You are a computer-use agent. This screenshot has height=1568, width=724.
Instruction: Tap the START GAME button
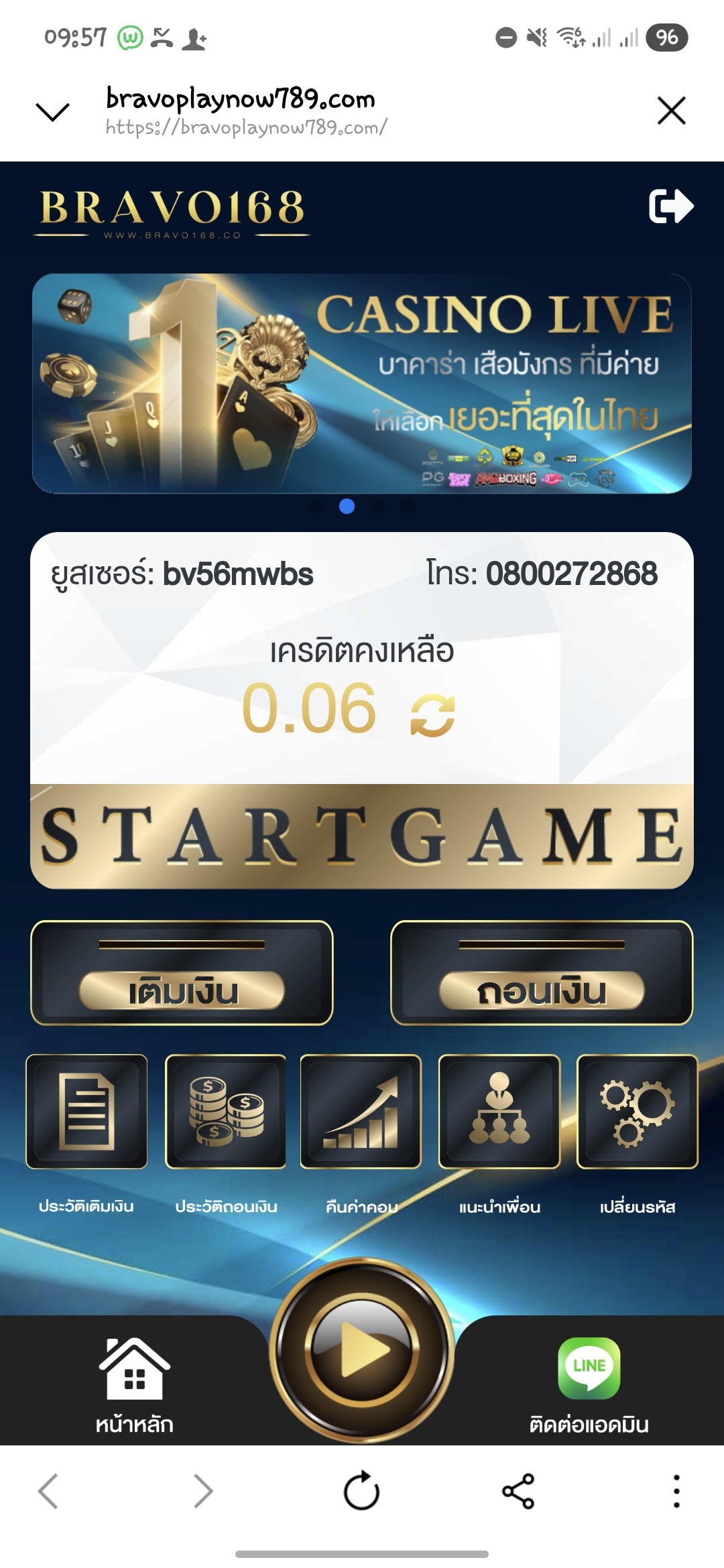[x=362, y=836]
